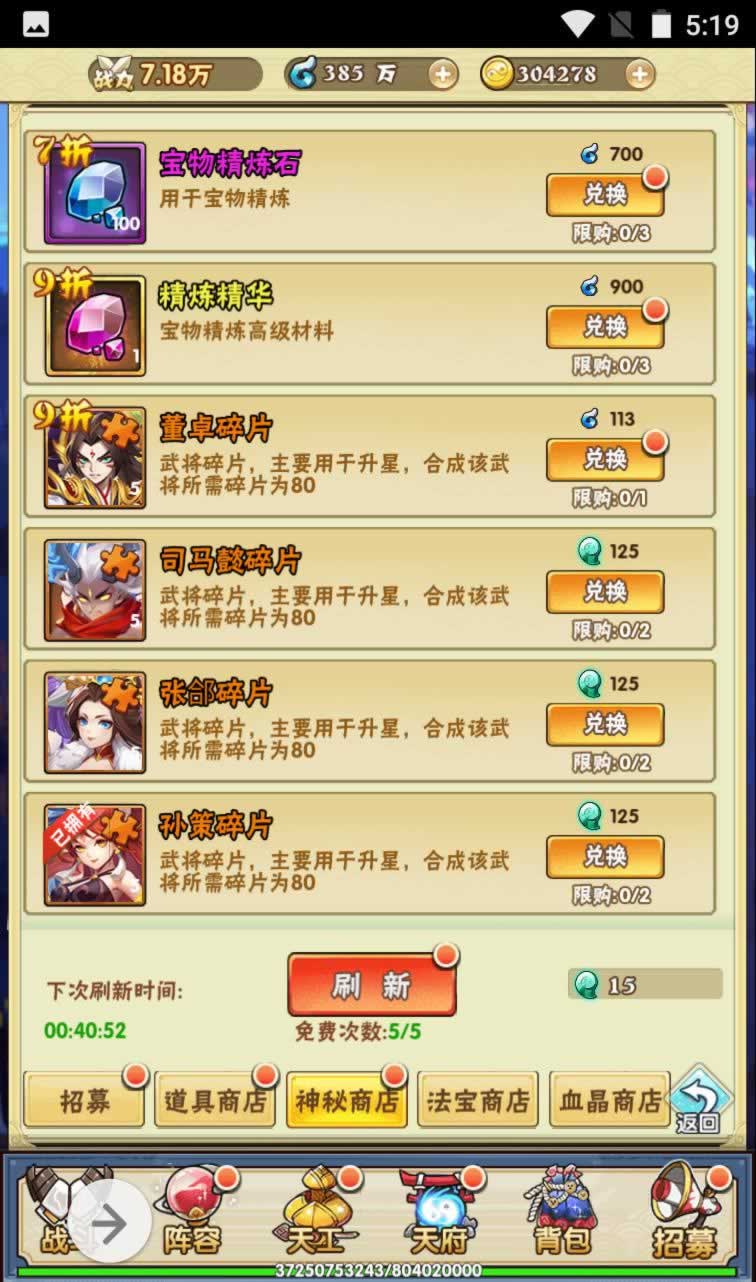756x1282 pixels.
Task: Exchange 精炼精华 with 兑换 button
Action: [x=604, y=327]
